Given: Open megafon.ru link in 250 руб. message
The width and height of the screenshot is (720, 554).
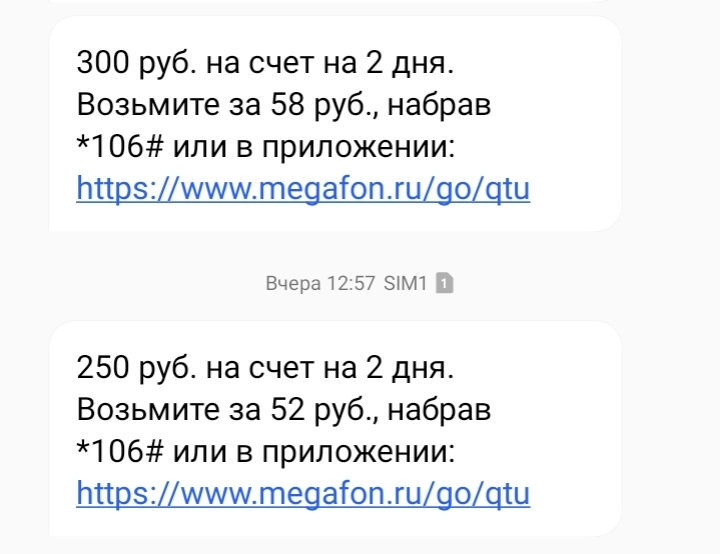Looking at the screenshot, I should pos(303,492).
